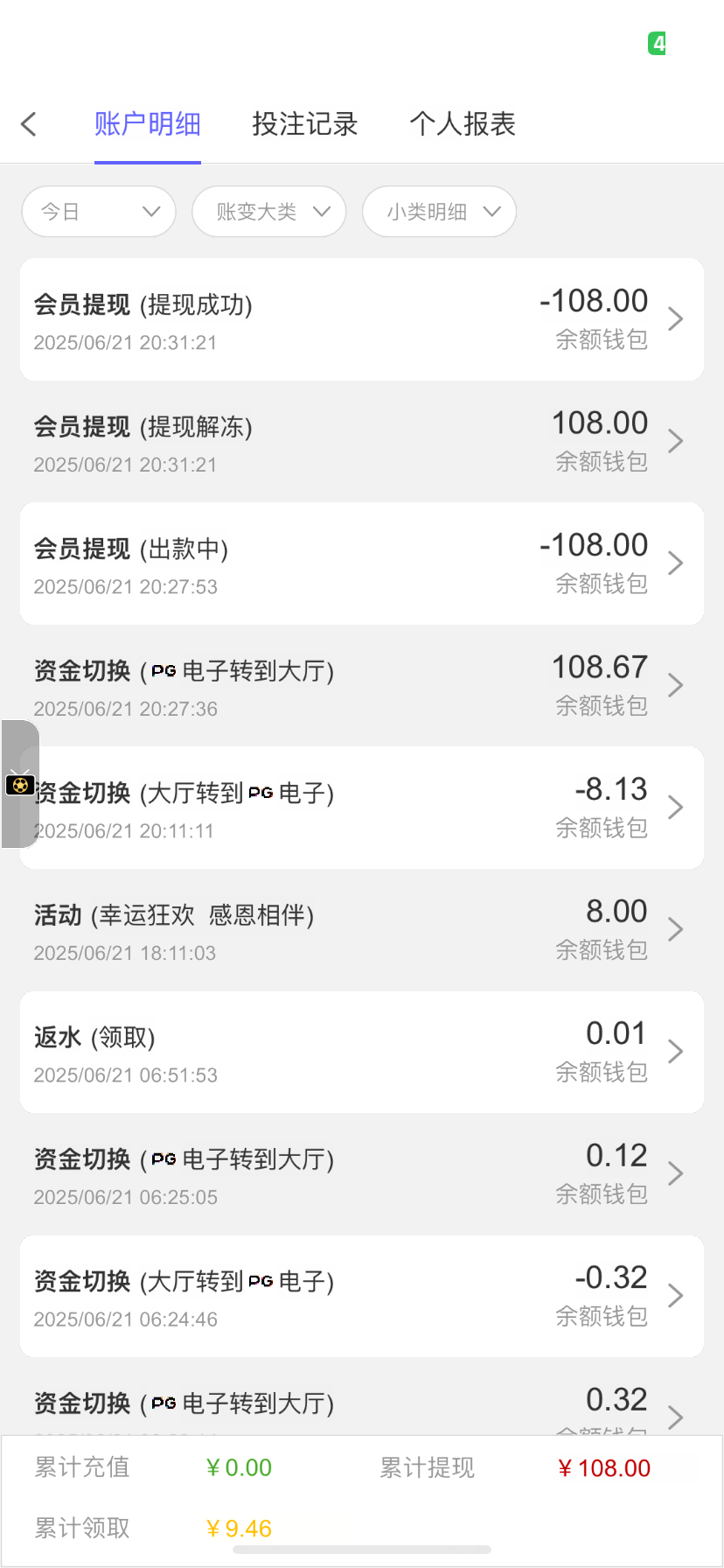The width and height of the screenshot is (724, 1568).
Task: Switch to the 投注记录 tab
Action: pos(305,124)
